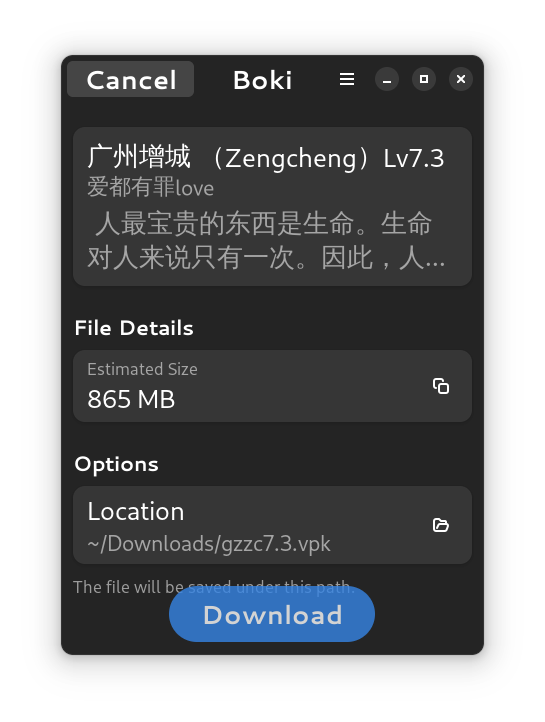Maximize the Boki window
The width and height of the screenshot is (545, 722).
423,79
